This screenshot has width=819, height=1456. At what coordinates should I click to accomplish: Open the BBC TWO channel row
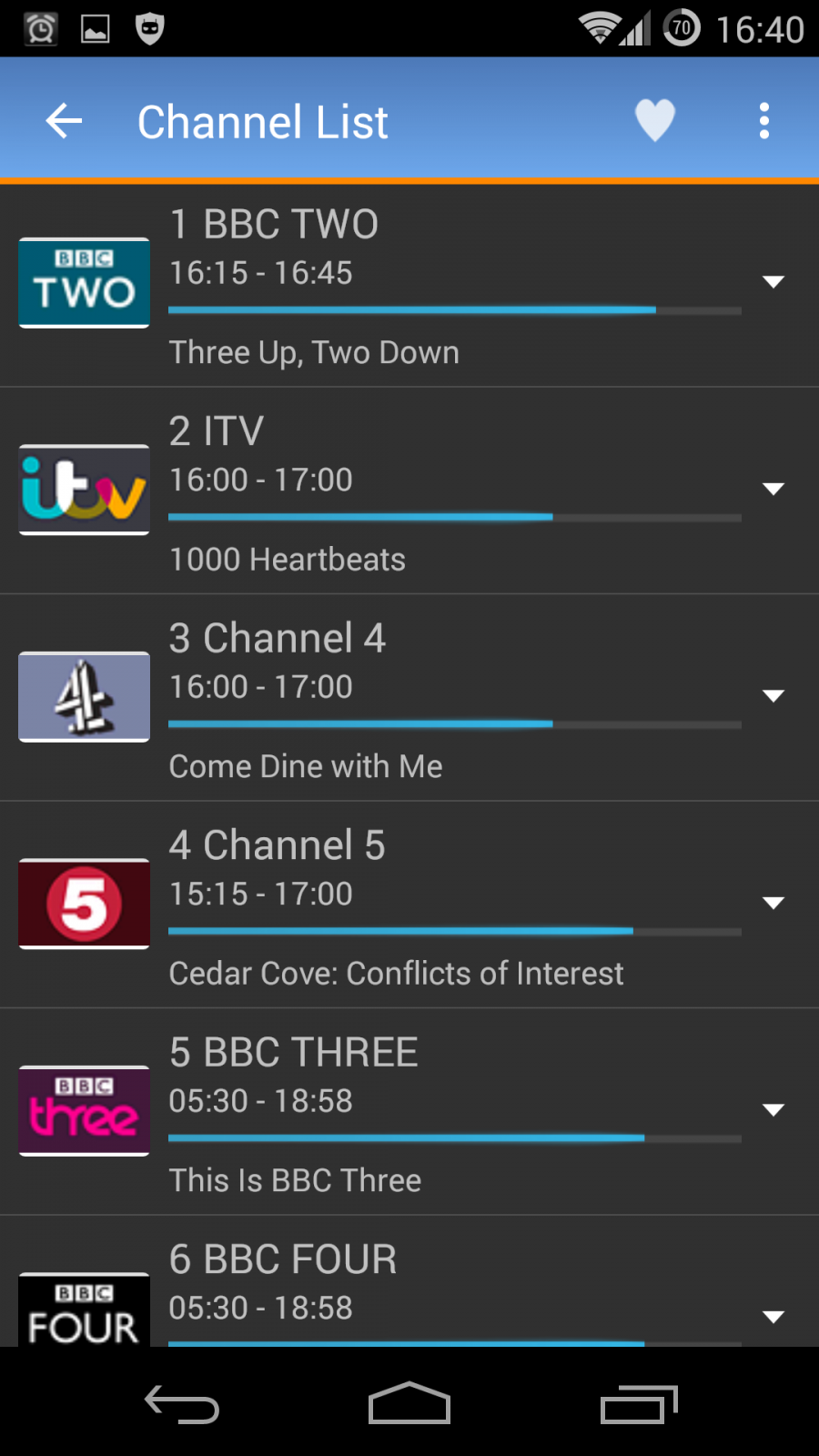409,285
